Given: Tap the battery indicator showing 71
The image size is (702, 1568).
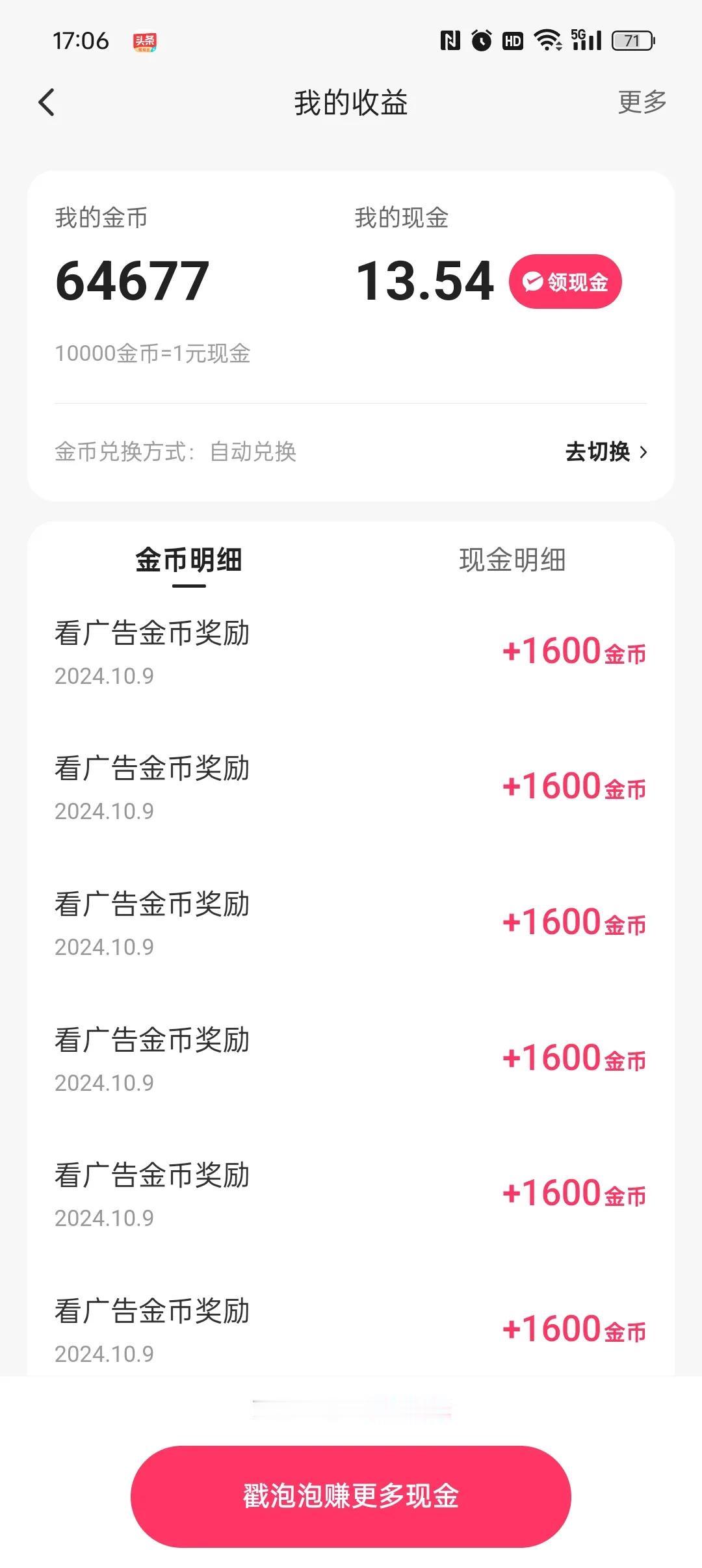Looking at the screenshot, I should coord(627,40).
